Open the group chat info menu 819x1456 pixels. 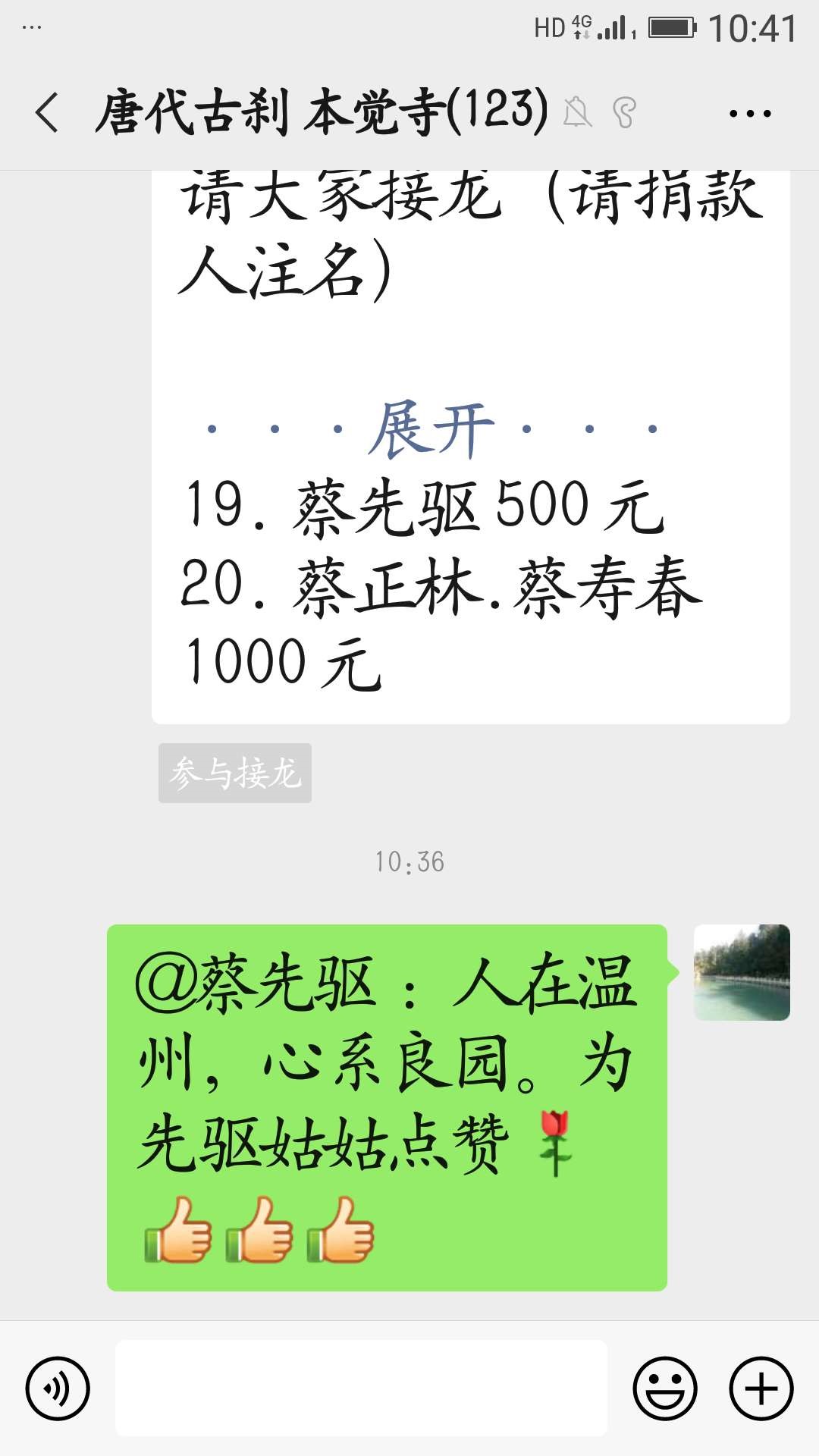[749, 114]
